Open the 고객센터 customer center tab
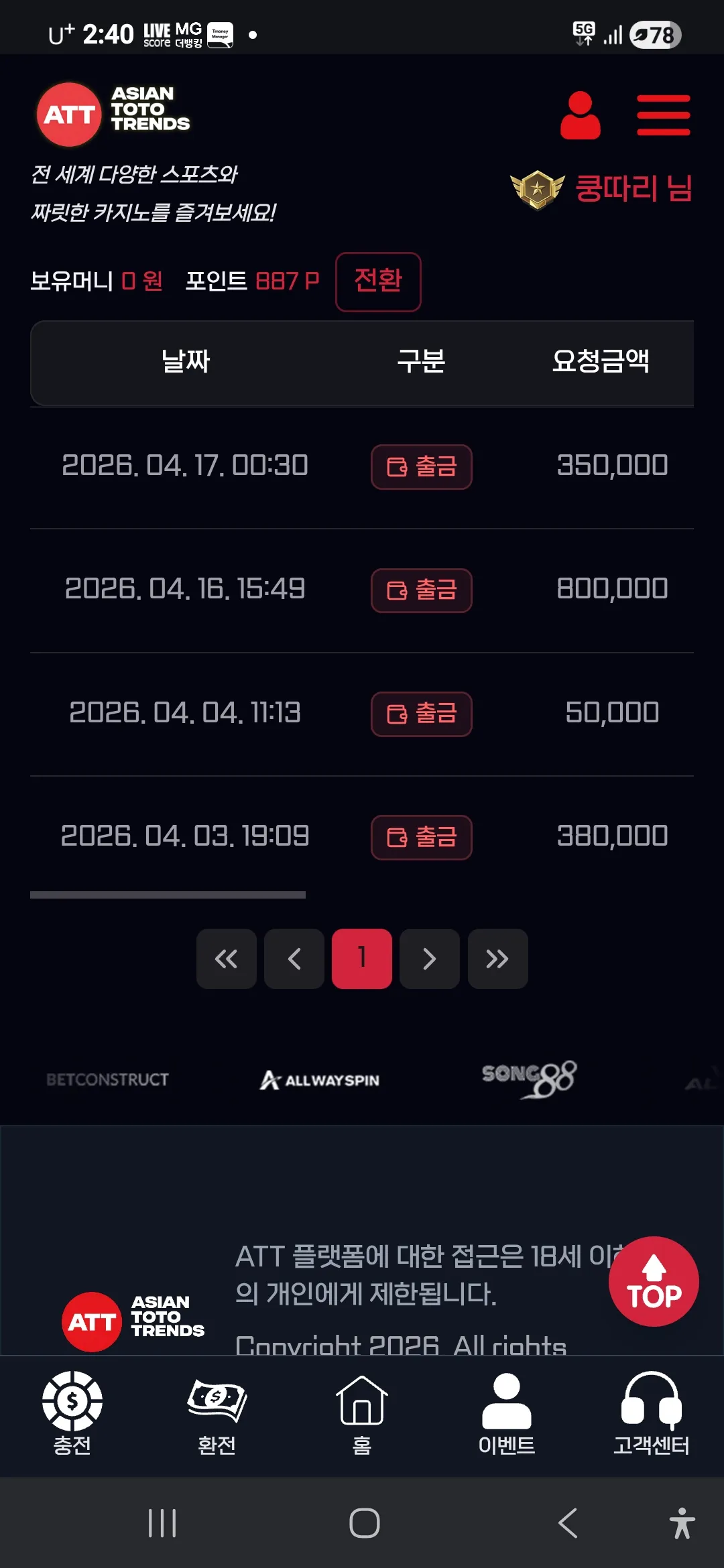724x1568 pixels. click(652, 1413)
